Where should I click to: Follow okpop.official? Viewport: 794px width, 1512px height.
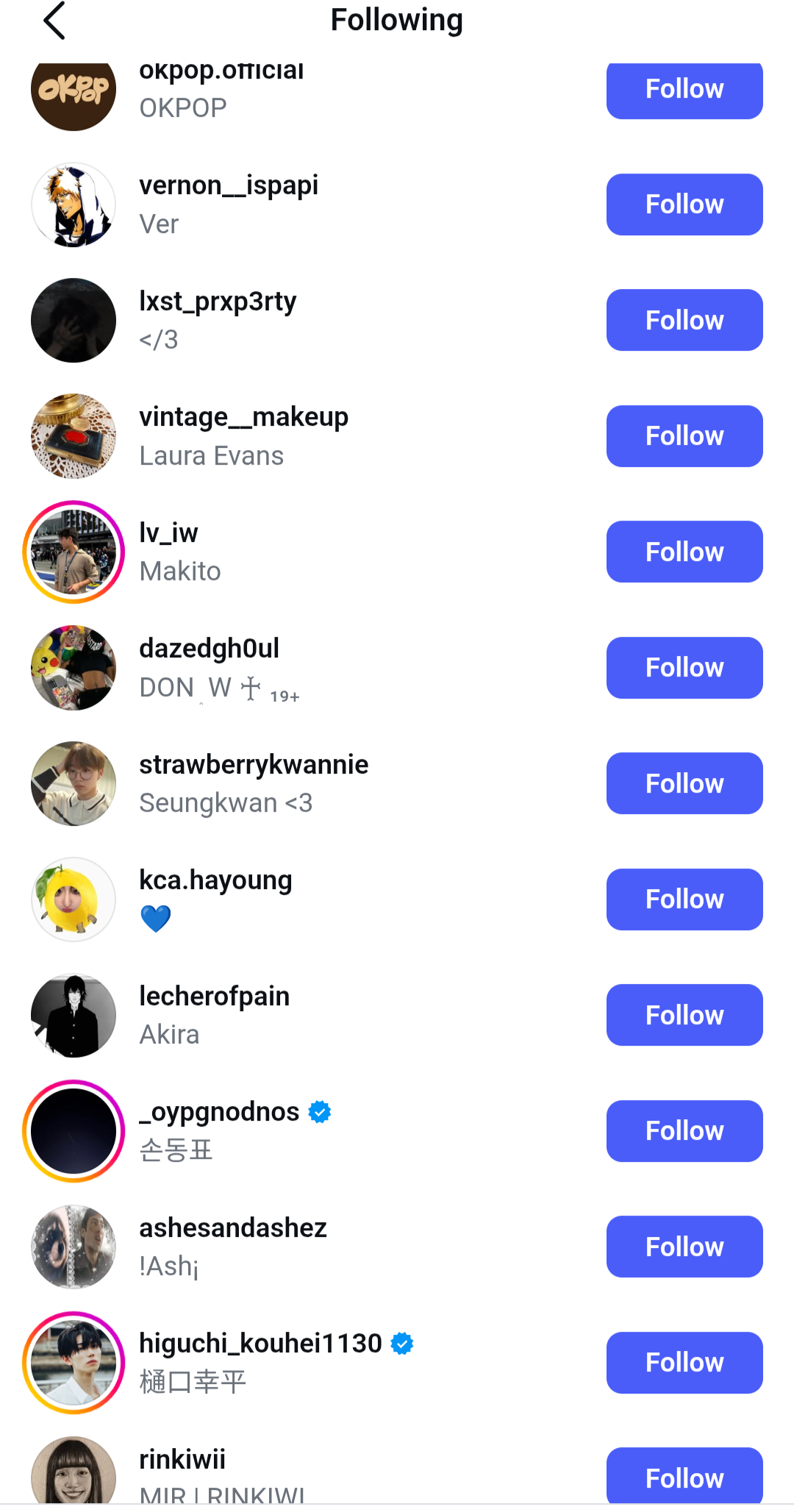tap(684, 90)
